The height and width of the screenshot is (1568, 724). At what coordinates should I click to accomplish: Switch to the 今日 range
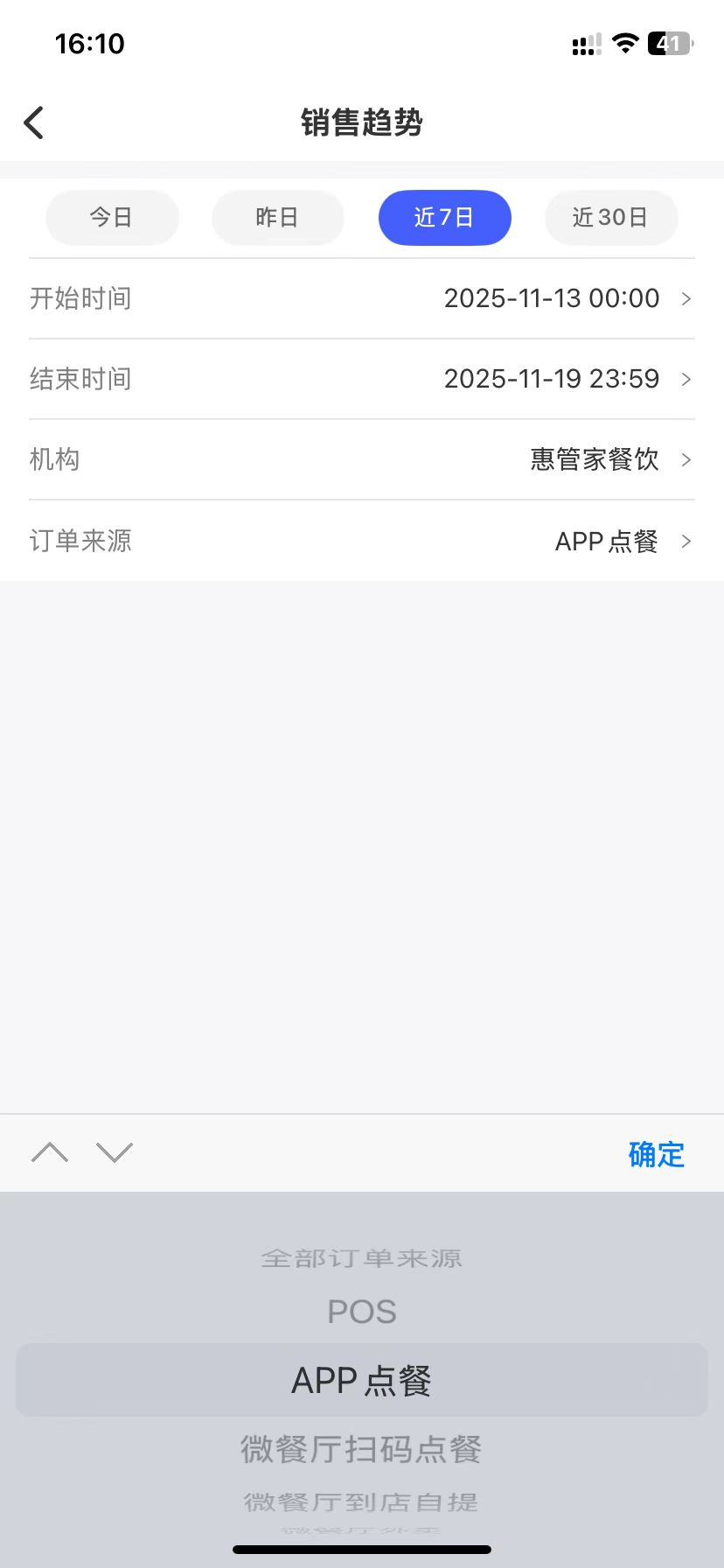112,217
